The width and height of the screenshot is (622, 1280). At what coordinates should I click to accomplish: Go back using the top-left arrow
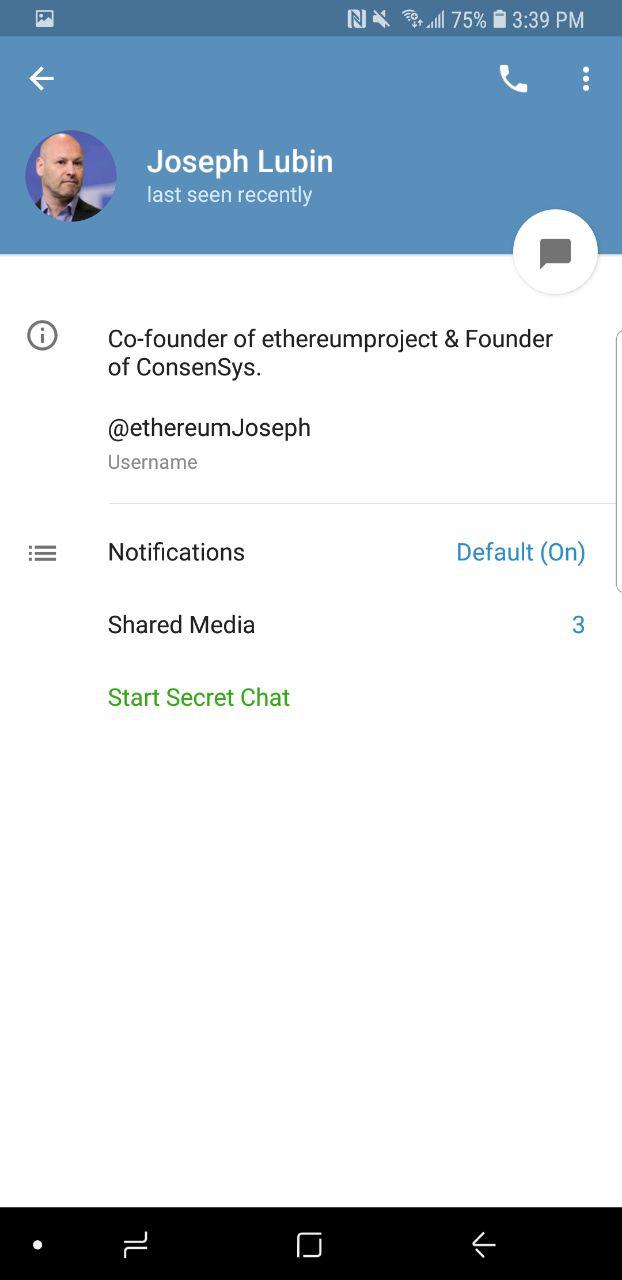tap(41, 78)
